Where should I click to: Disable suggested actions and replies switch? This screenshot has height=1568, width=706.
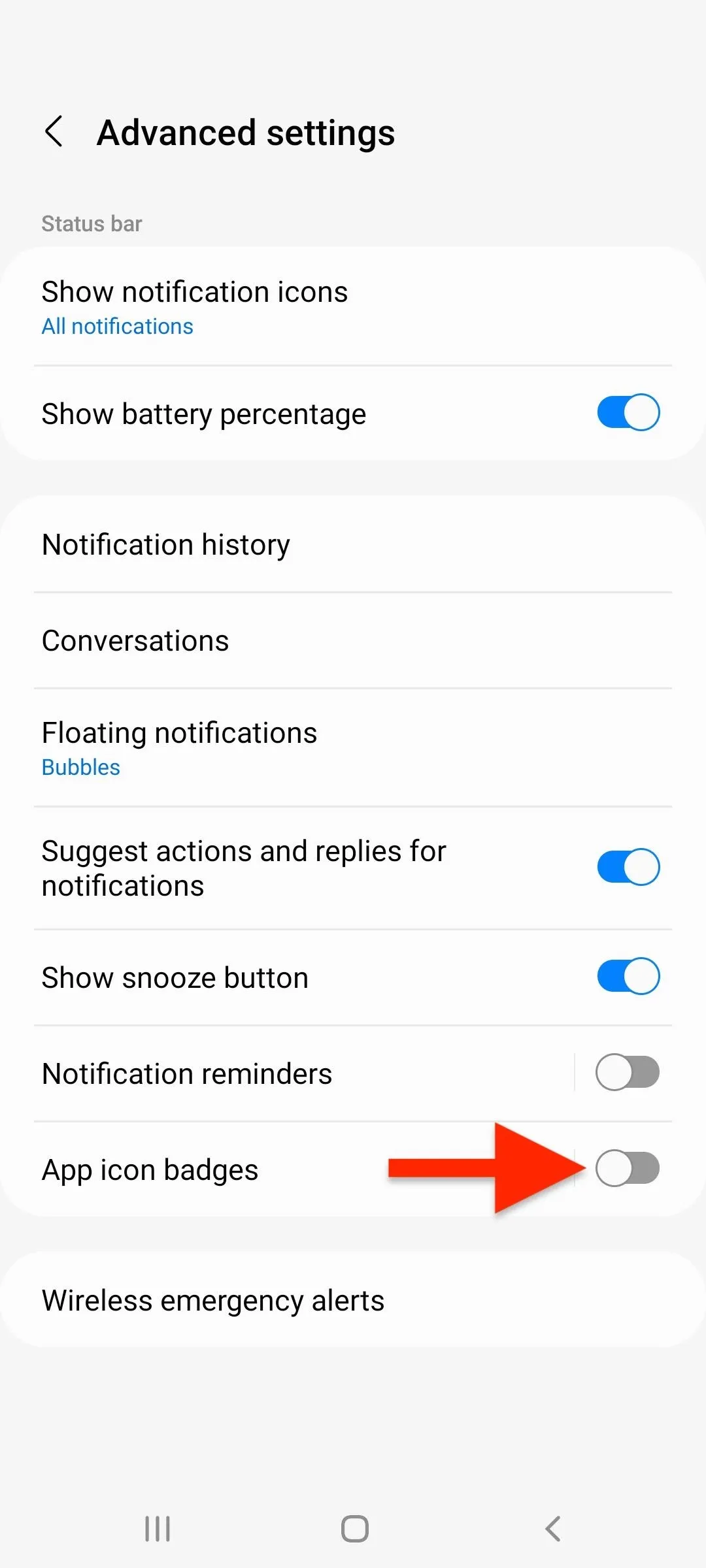click(x=628, y=867)
